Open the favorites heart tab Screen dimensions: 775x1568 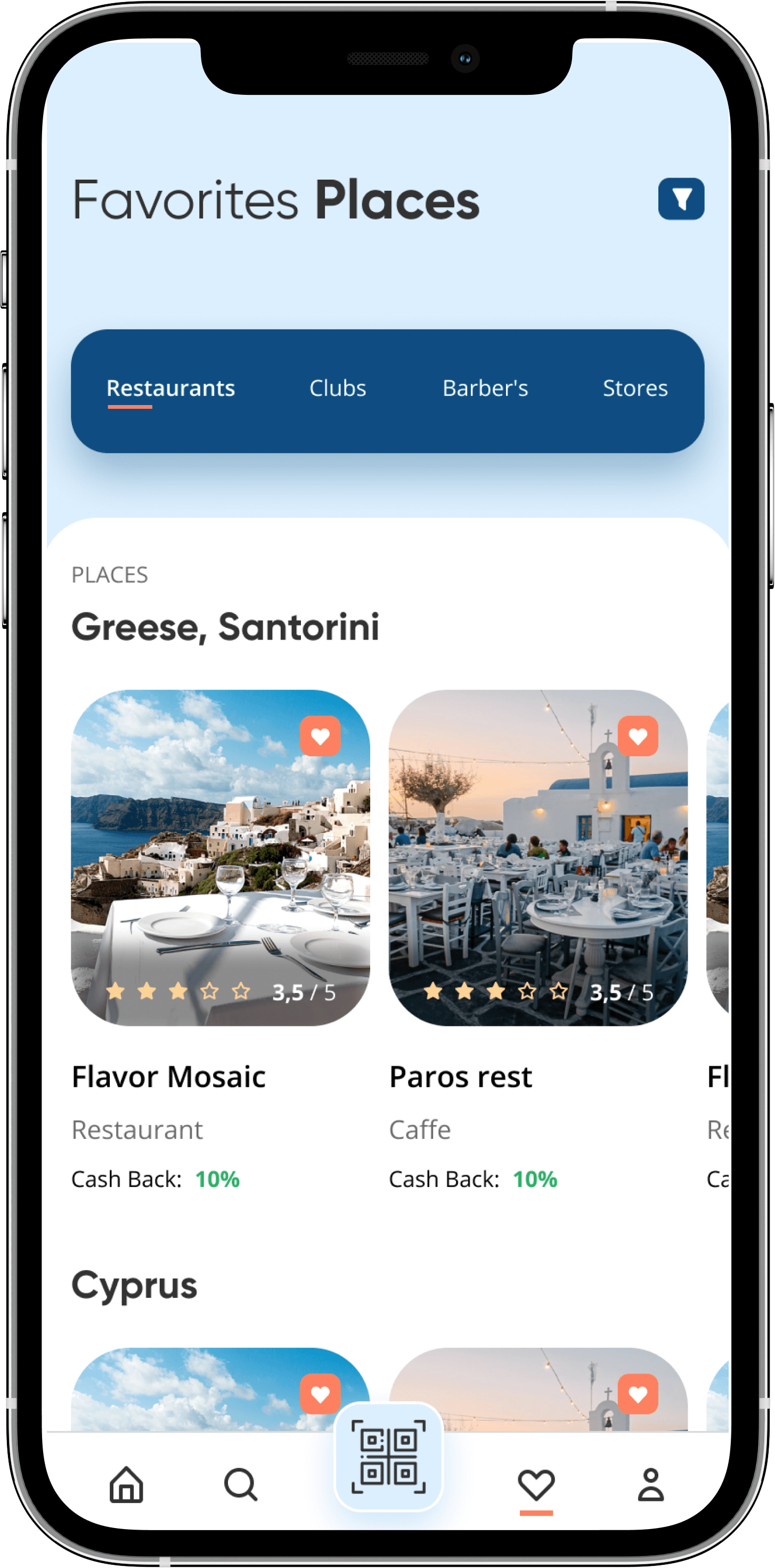(x=536, y=1485)
